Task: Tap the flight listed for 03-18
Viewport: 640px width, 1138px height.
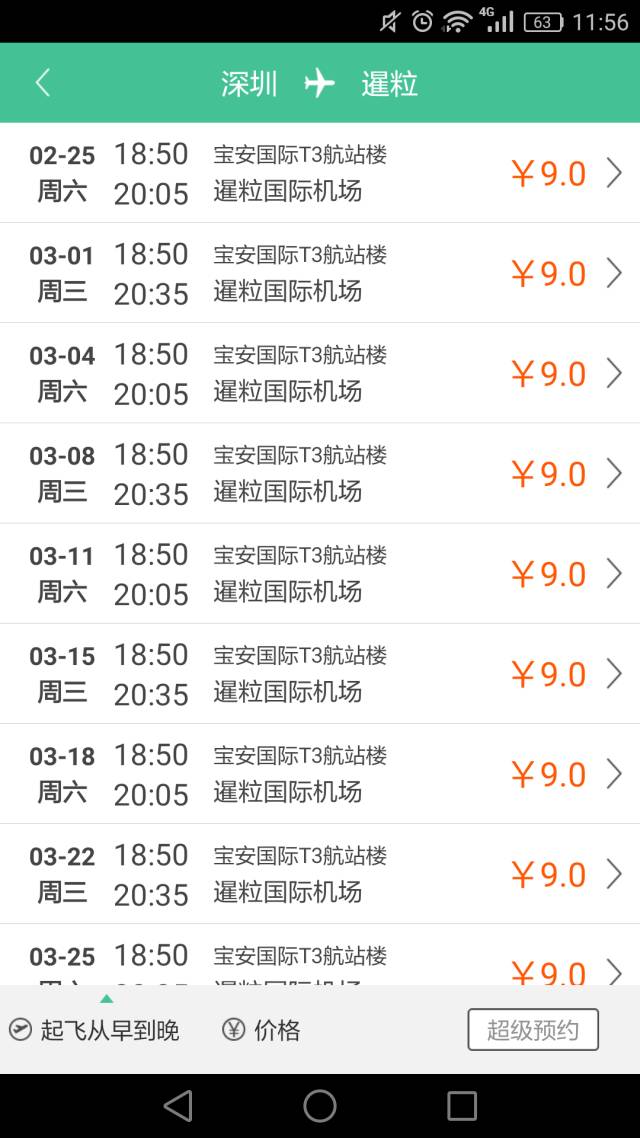Action: coord(320,773)
